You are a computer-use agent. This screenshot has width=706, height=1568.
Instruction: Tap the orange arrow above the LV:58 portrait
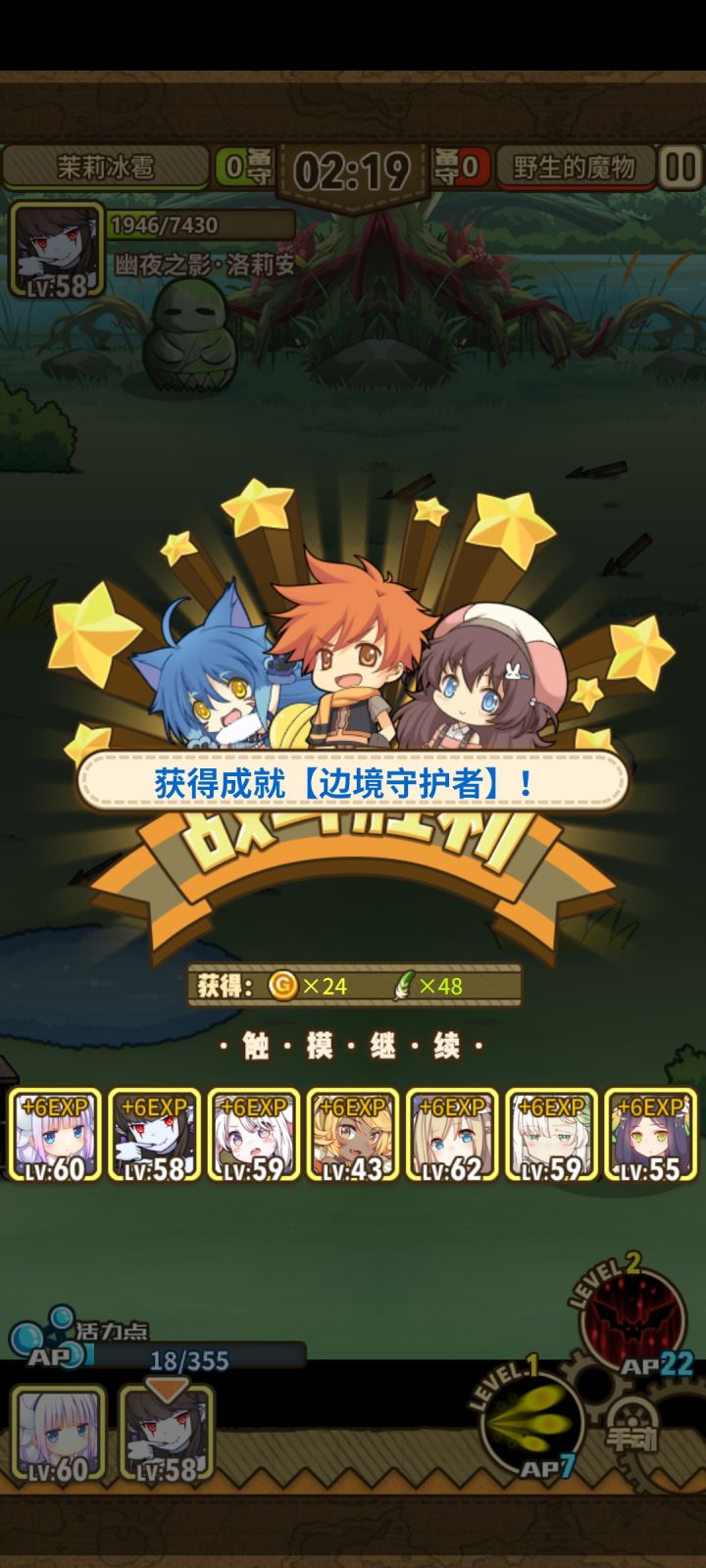click(x=165, y=1385)
